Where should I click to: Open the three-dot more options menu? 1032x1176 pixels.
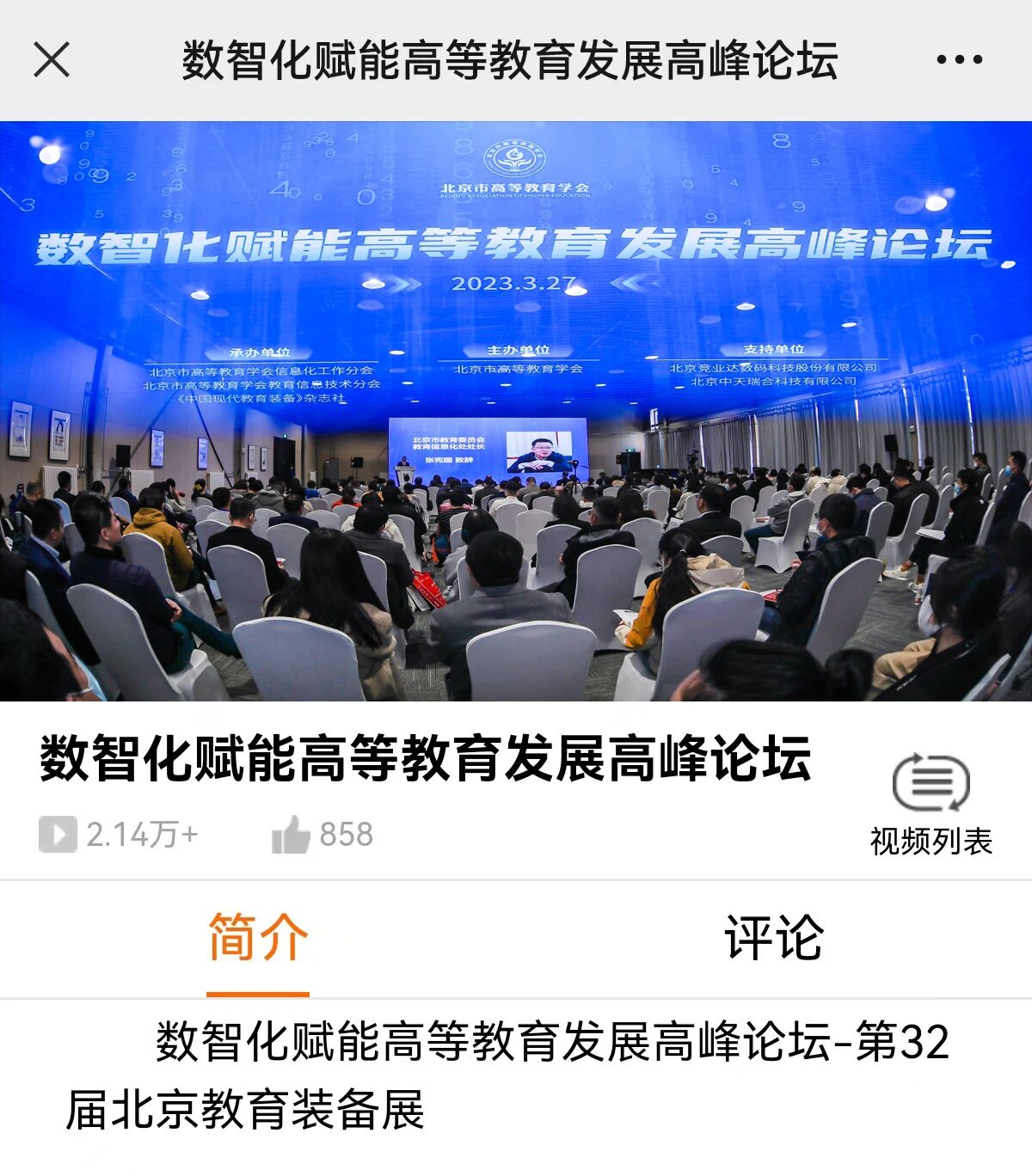click(959, 60)
